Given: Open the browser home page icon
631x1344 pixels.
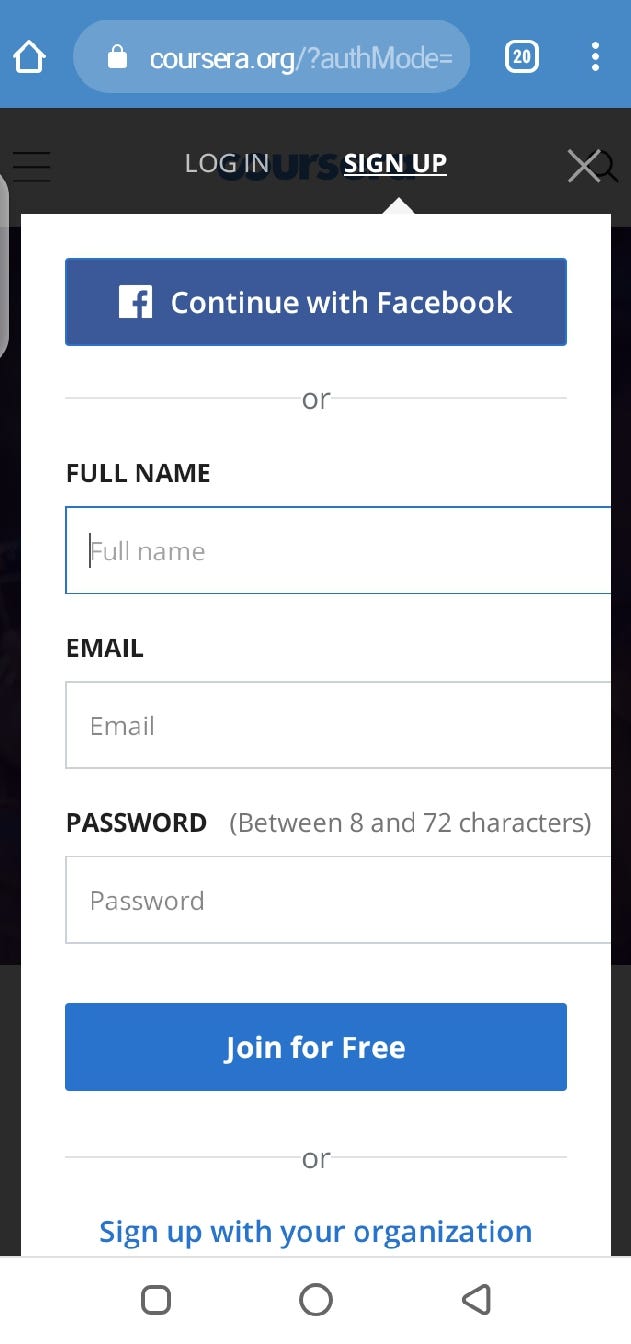Looking at the screenshot, I should (x=29, y=57).
